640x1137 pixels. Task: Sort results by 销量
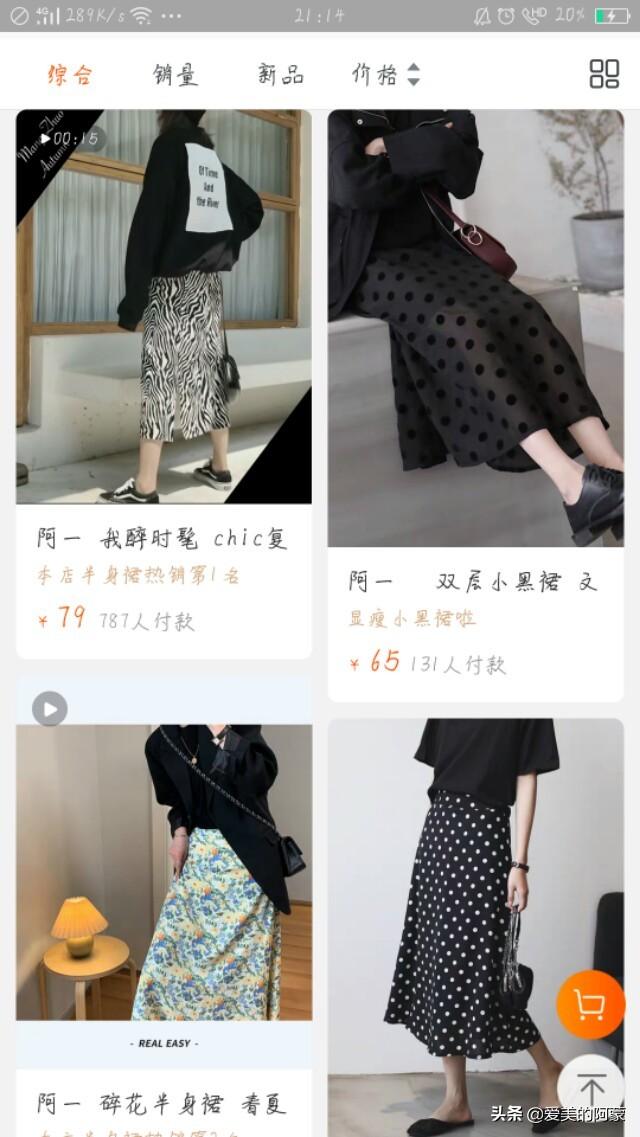pyautogui.click(x=175, y=74)
